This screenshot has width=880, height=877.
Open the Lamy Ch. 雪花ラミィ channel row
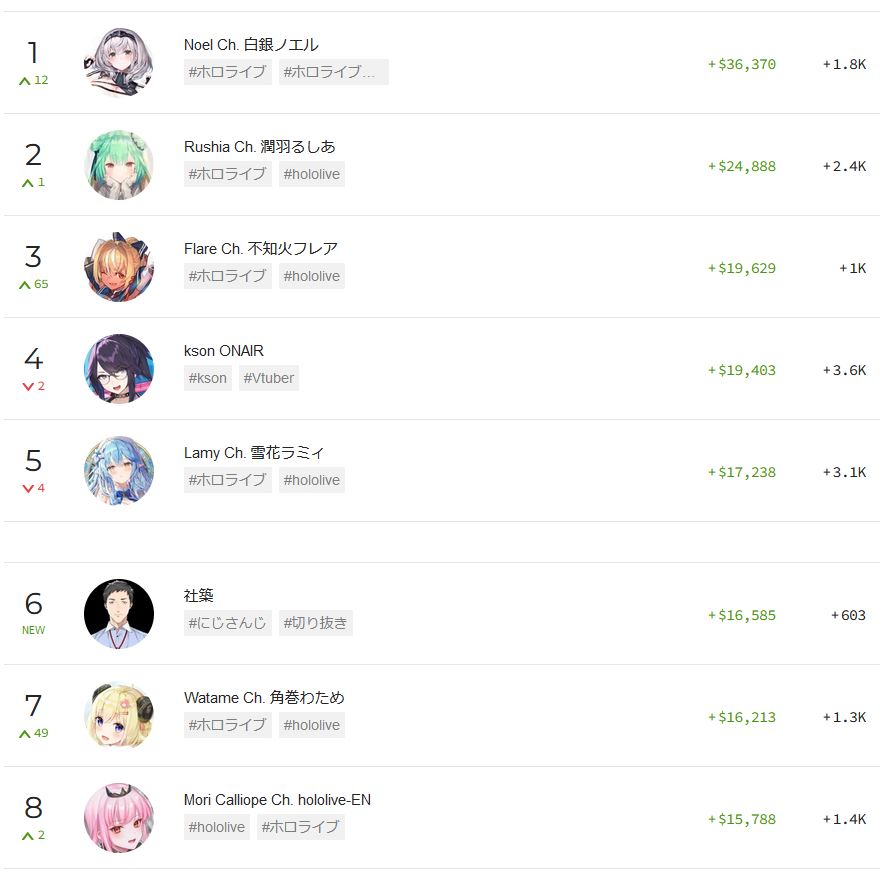click(254, 453)
